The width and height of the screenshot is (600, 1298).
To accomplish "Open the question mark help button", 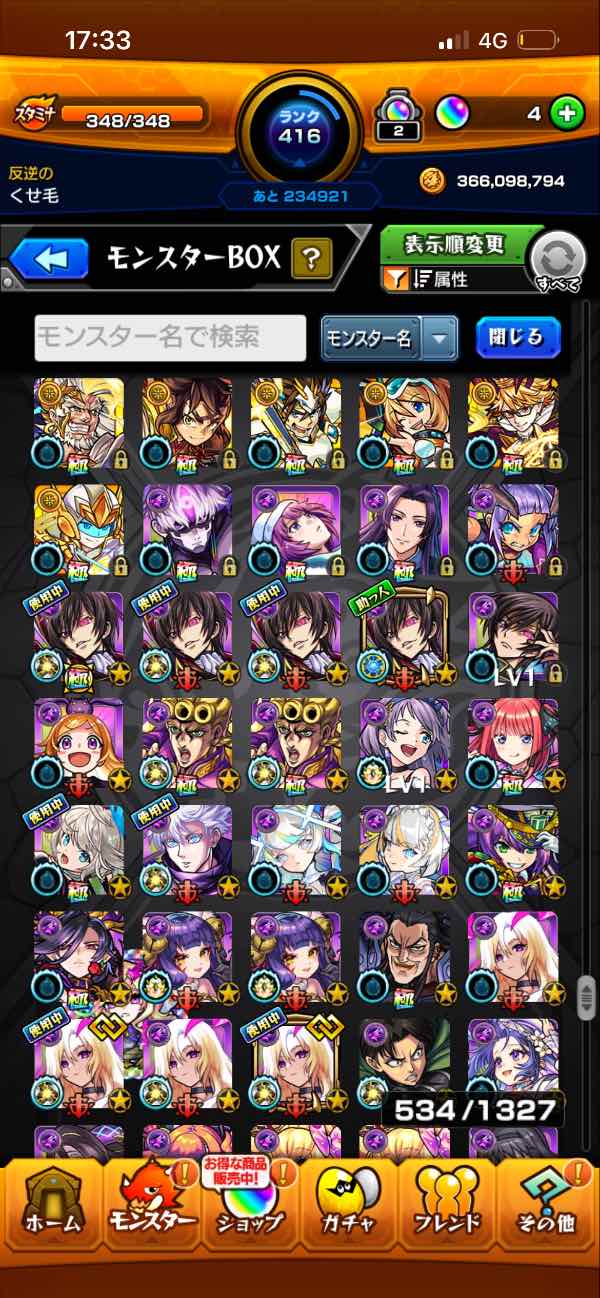I will pos(311,261).
